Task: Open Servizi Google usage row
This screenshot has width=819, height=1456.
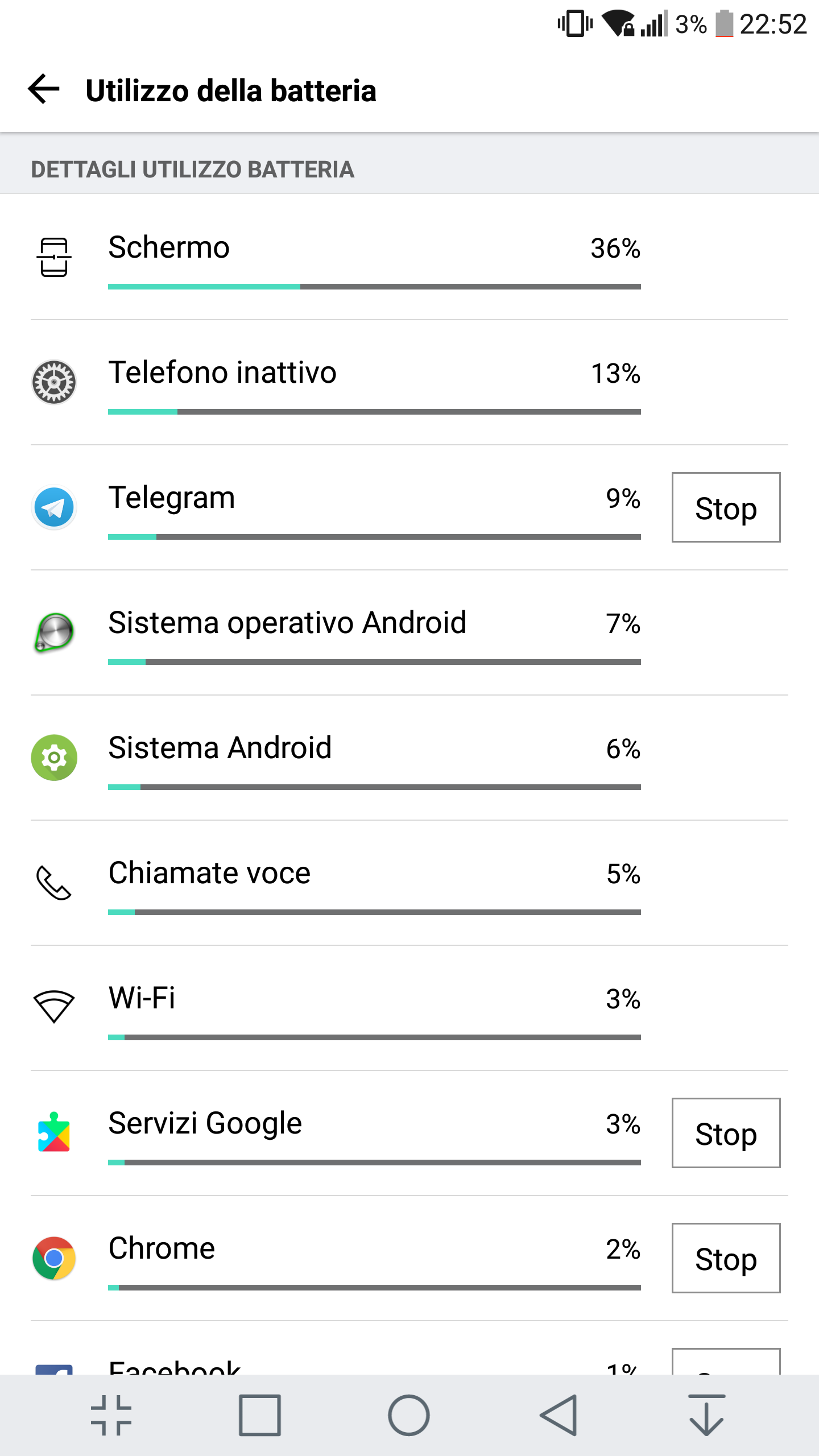Action: 336,1133
